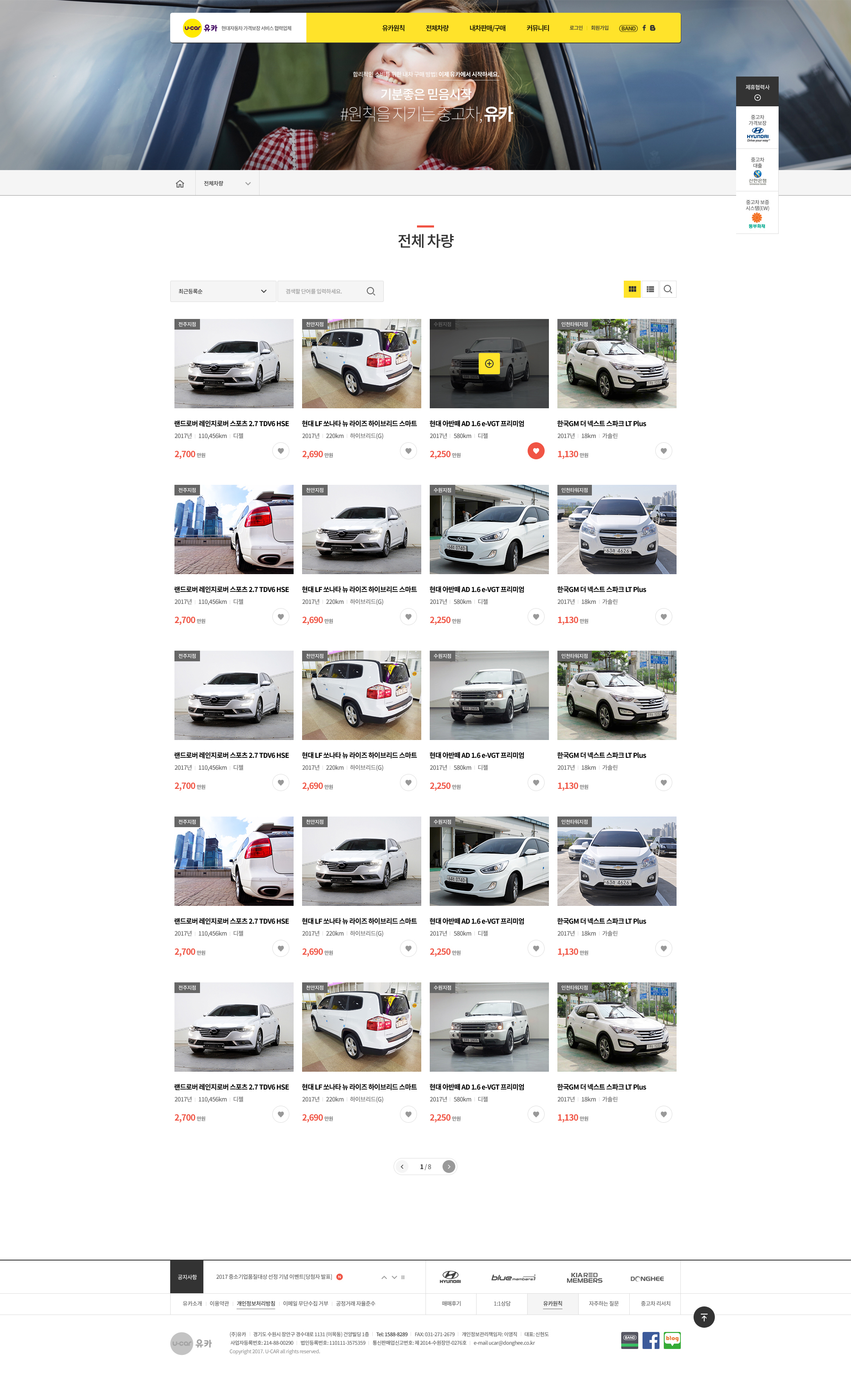Screen dimensions: 851x1400
Task: Open the Facebook icon in the footer
Action: pyautogui.click(x=650, y=1340)
